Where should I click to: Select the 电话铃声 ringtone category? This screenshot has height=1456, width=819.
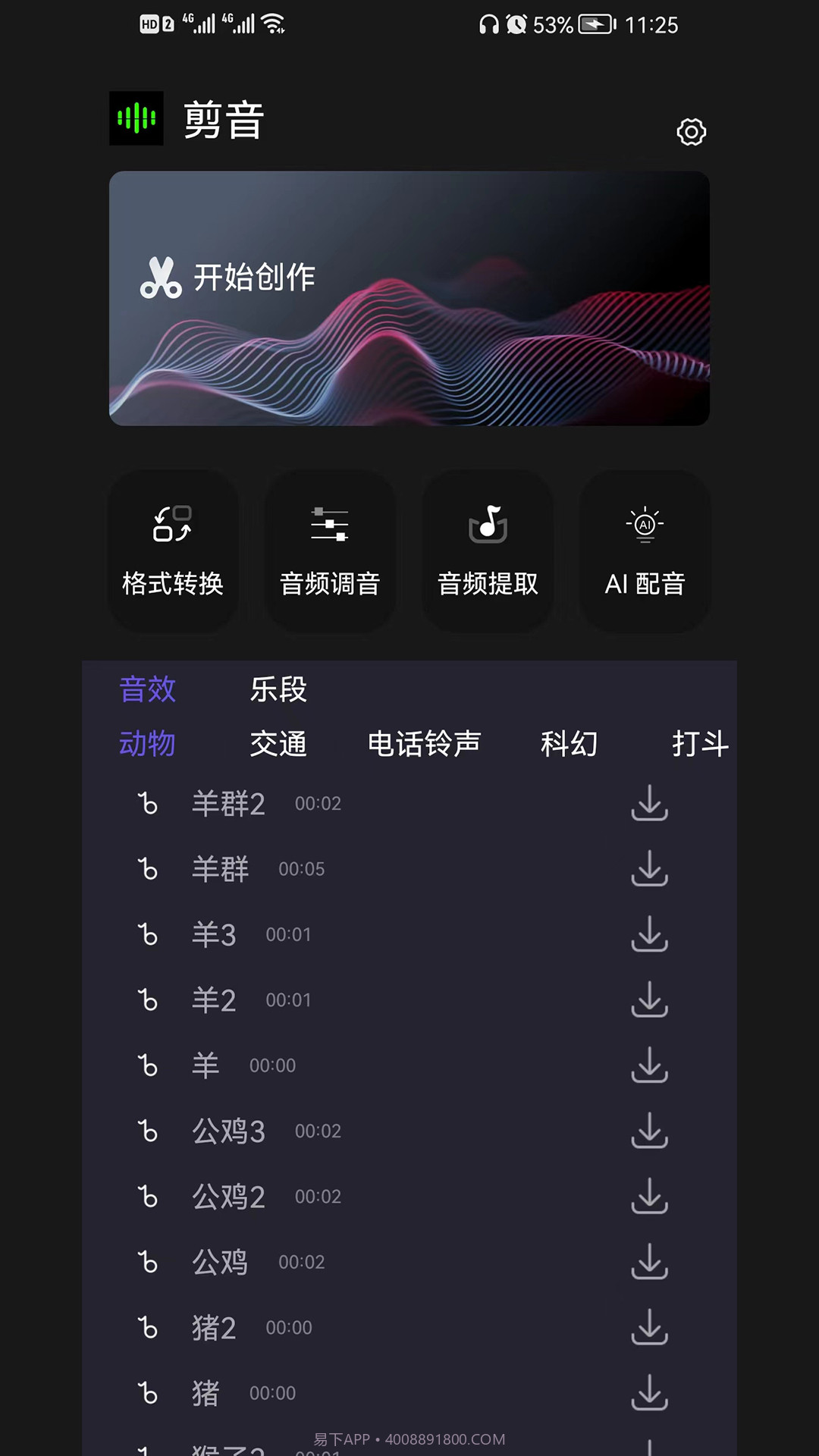coord(425,744)
